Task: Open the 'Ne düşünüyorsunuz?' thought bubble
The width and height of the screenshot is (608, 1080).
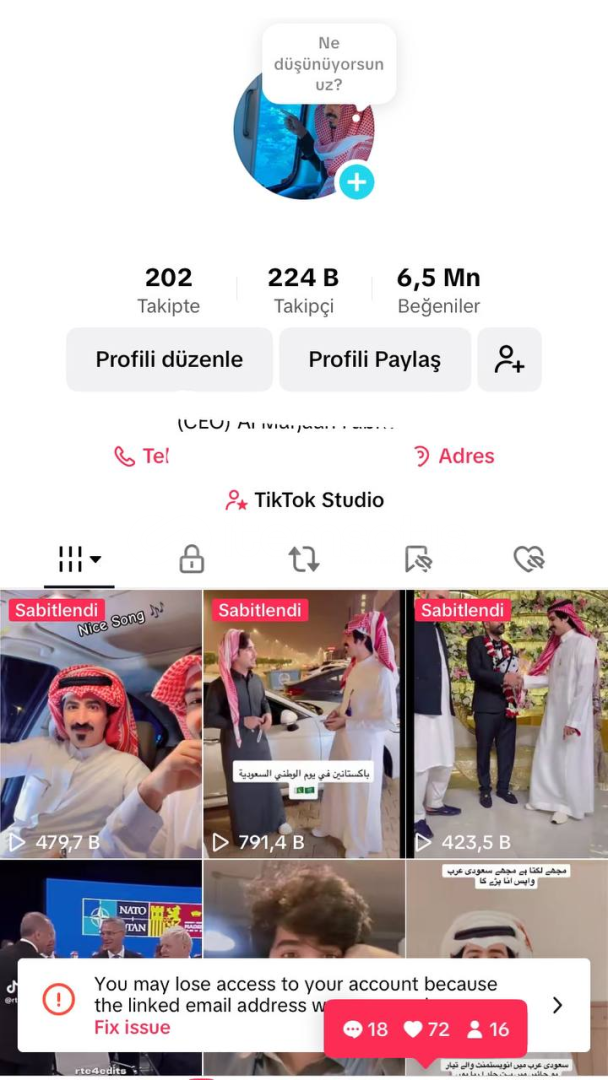Action: [x=329, y=64]
